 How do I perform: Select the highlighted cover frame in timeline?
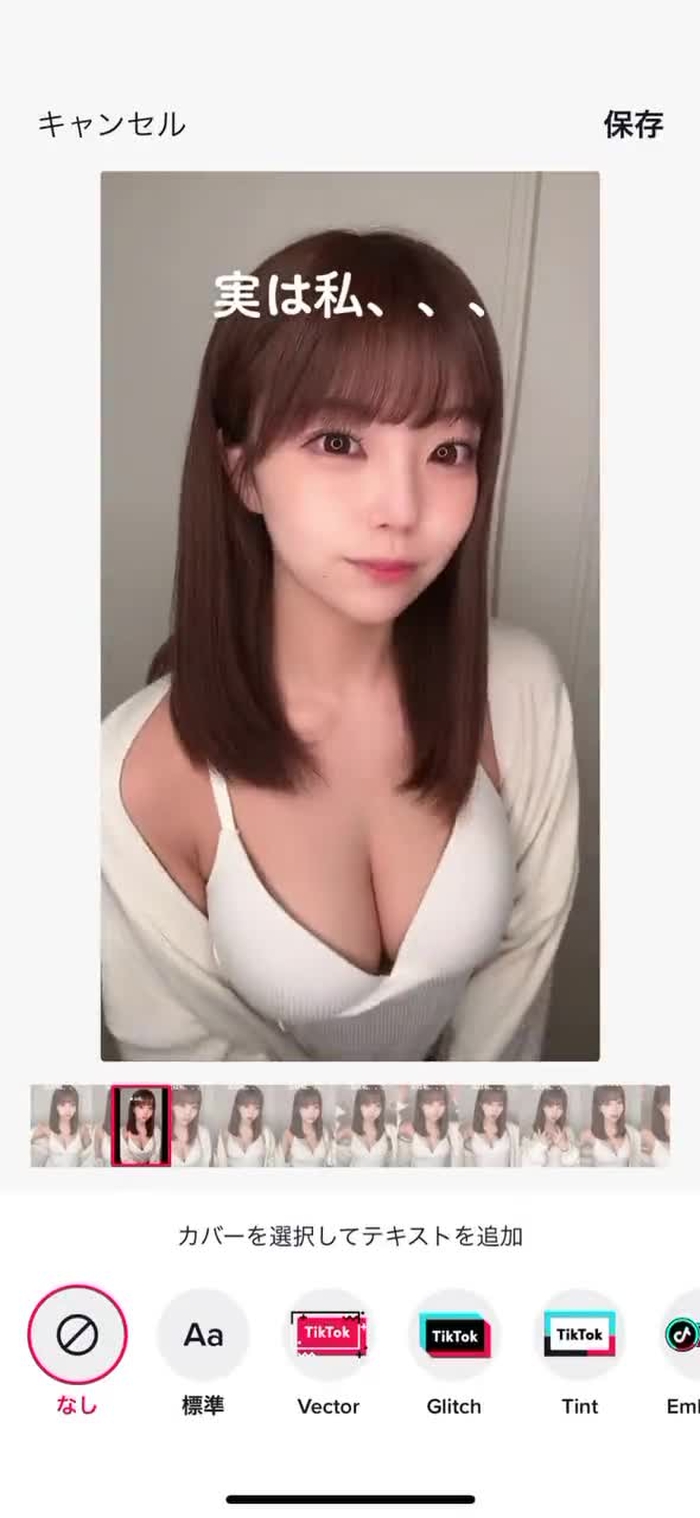141,1126
